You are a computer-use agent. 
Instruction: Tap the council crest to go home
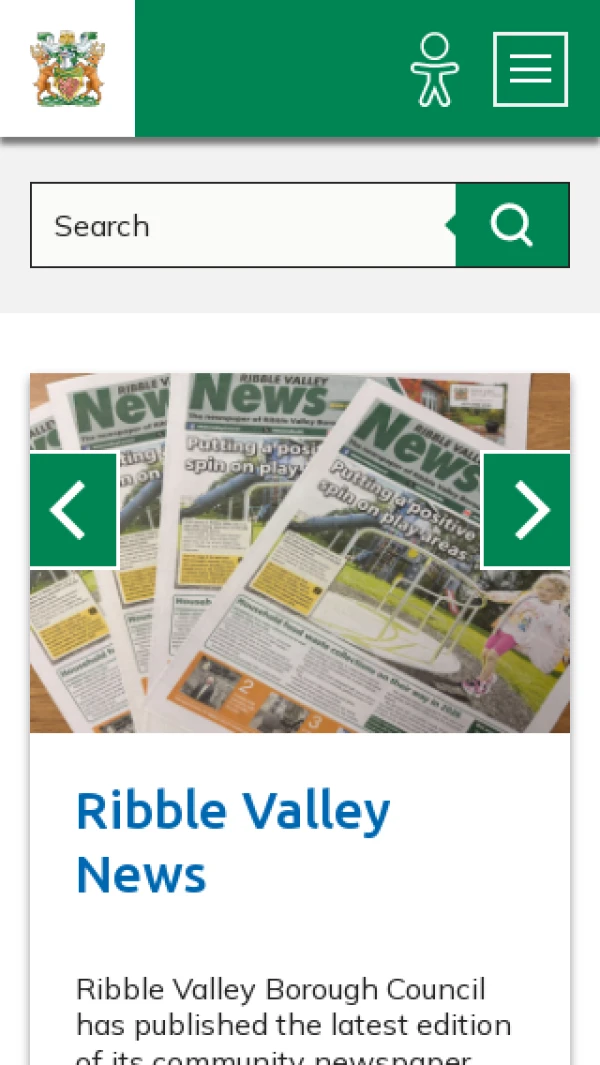(67, 68)
